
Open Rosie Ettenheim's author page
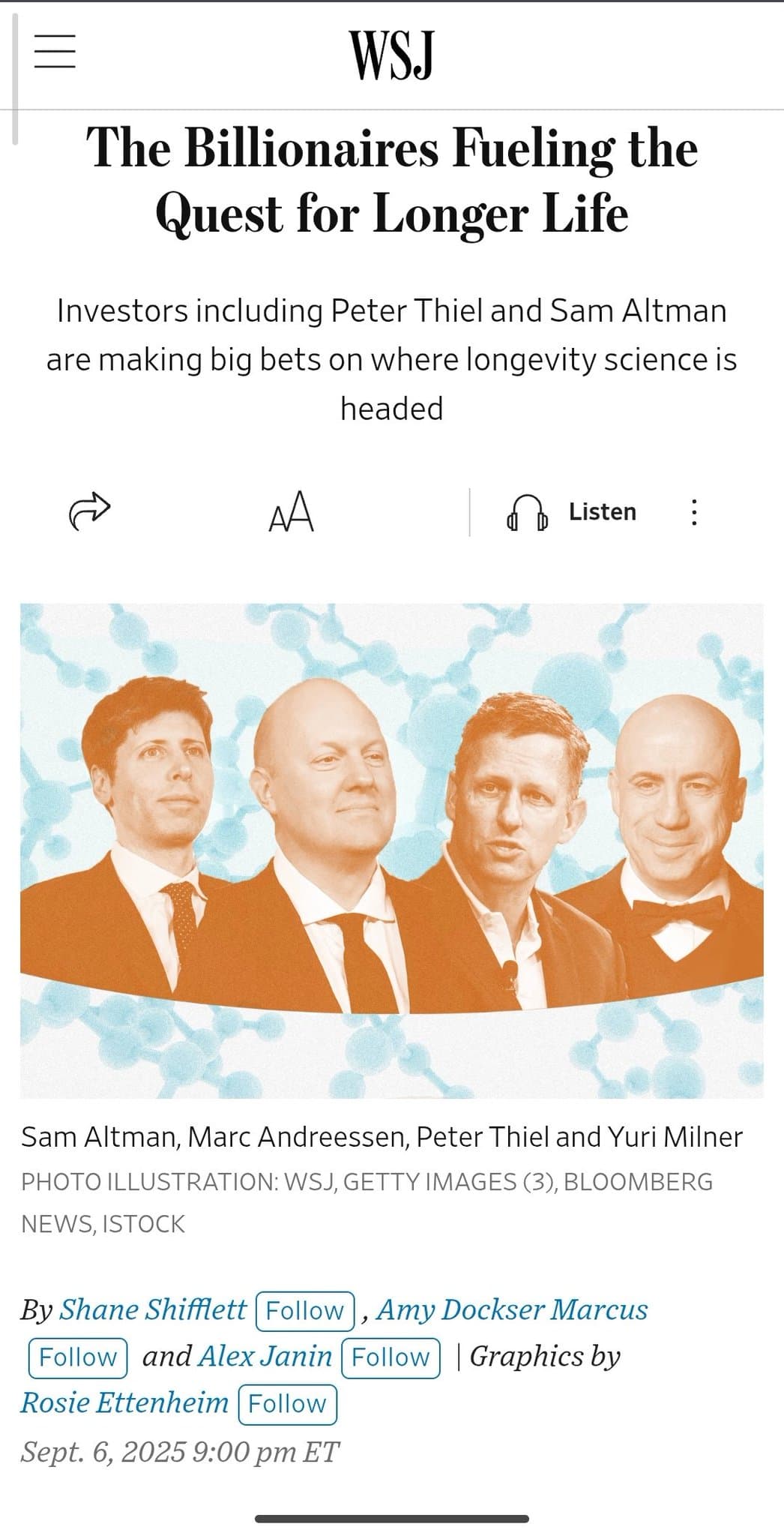pyautogui.click(x=124, y=1402)
